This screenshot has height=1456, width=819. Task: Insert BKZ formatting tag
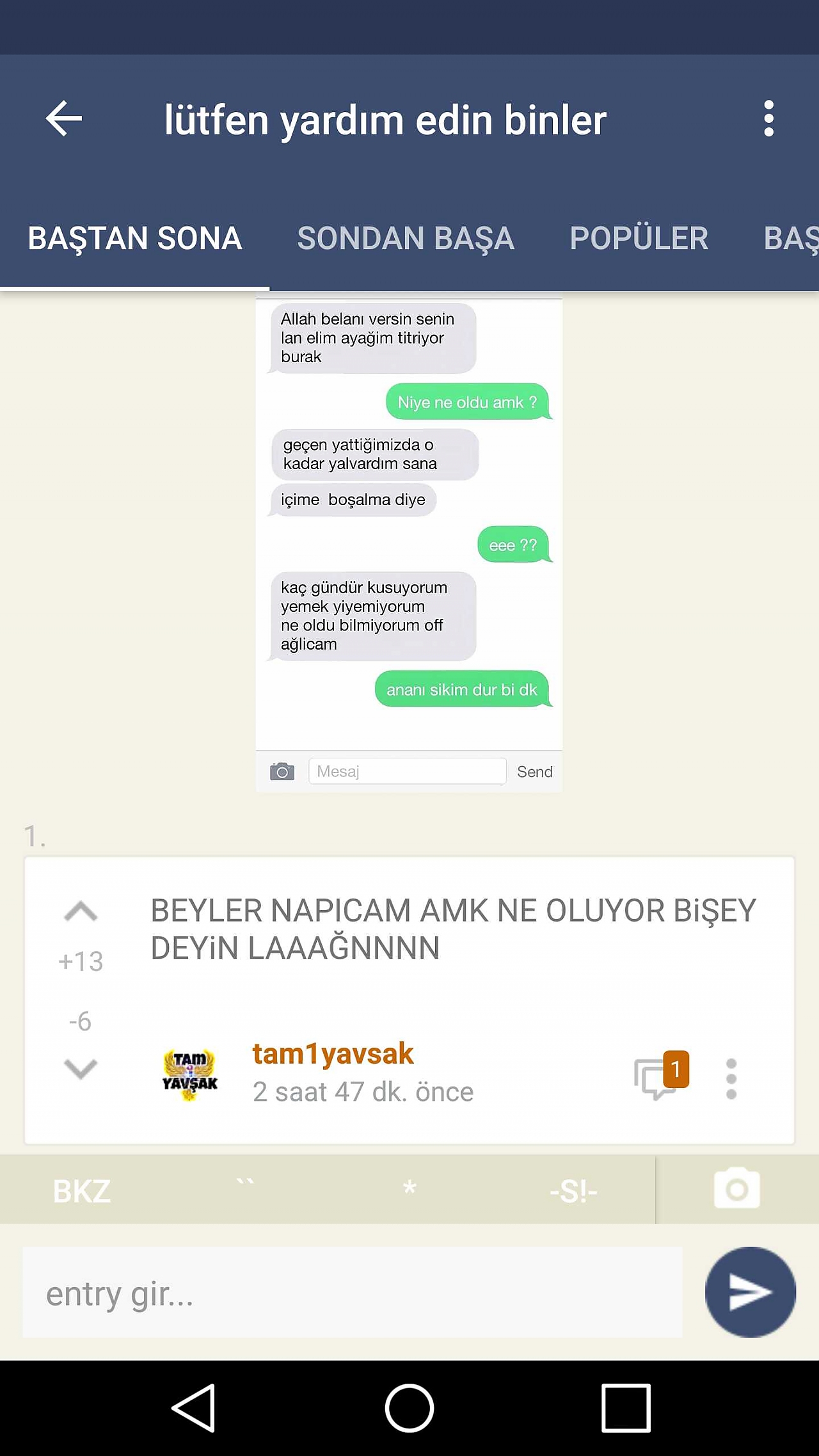click(x=82, y=1191)
